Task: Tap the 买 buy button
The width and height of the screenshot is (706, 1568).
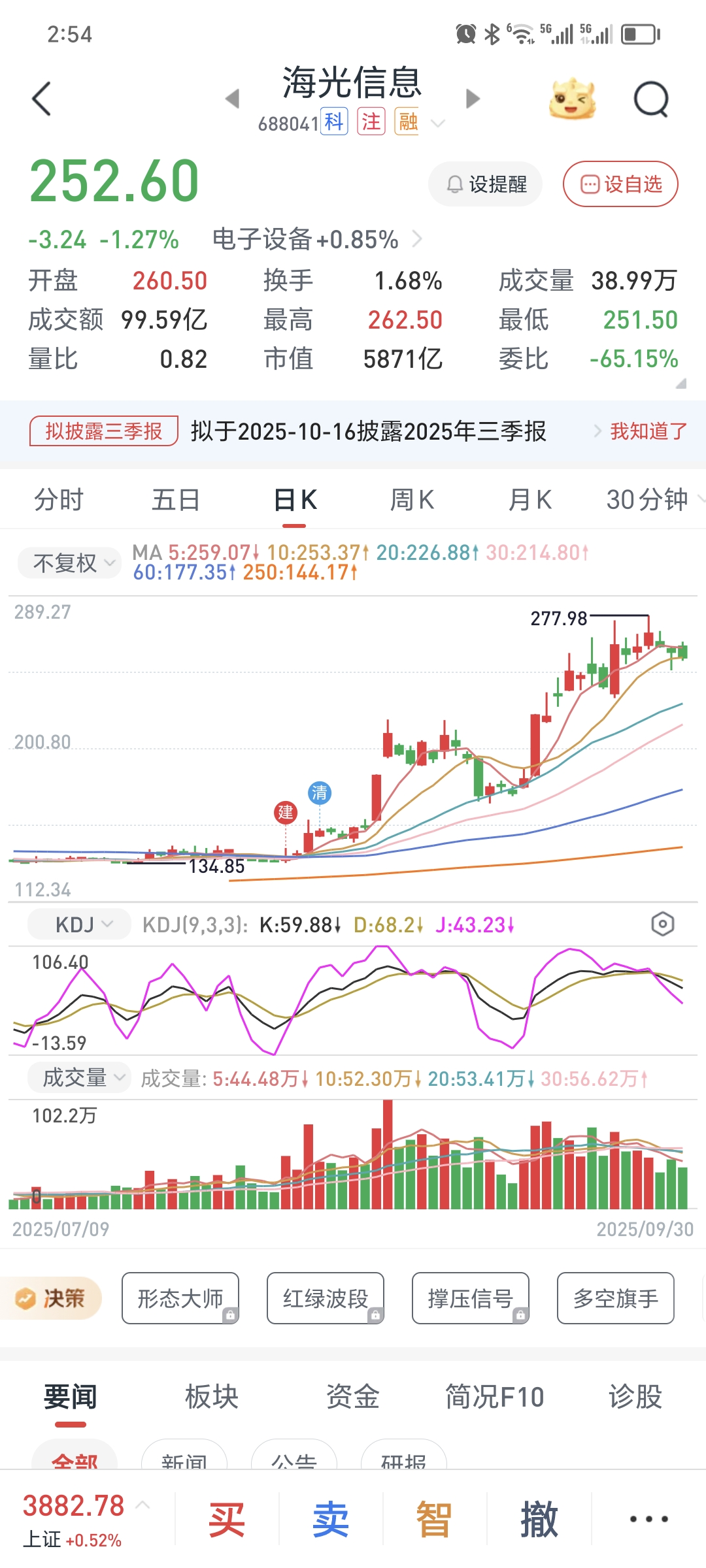Action: pos(227,1520)
